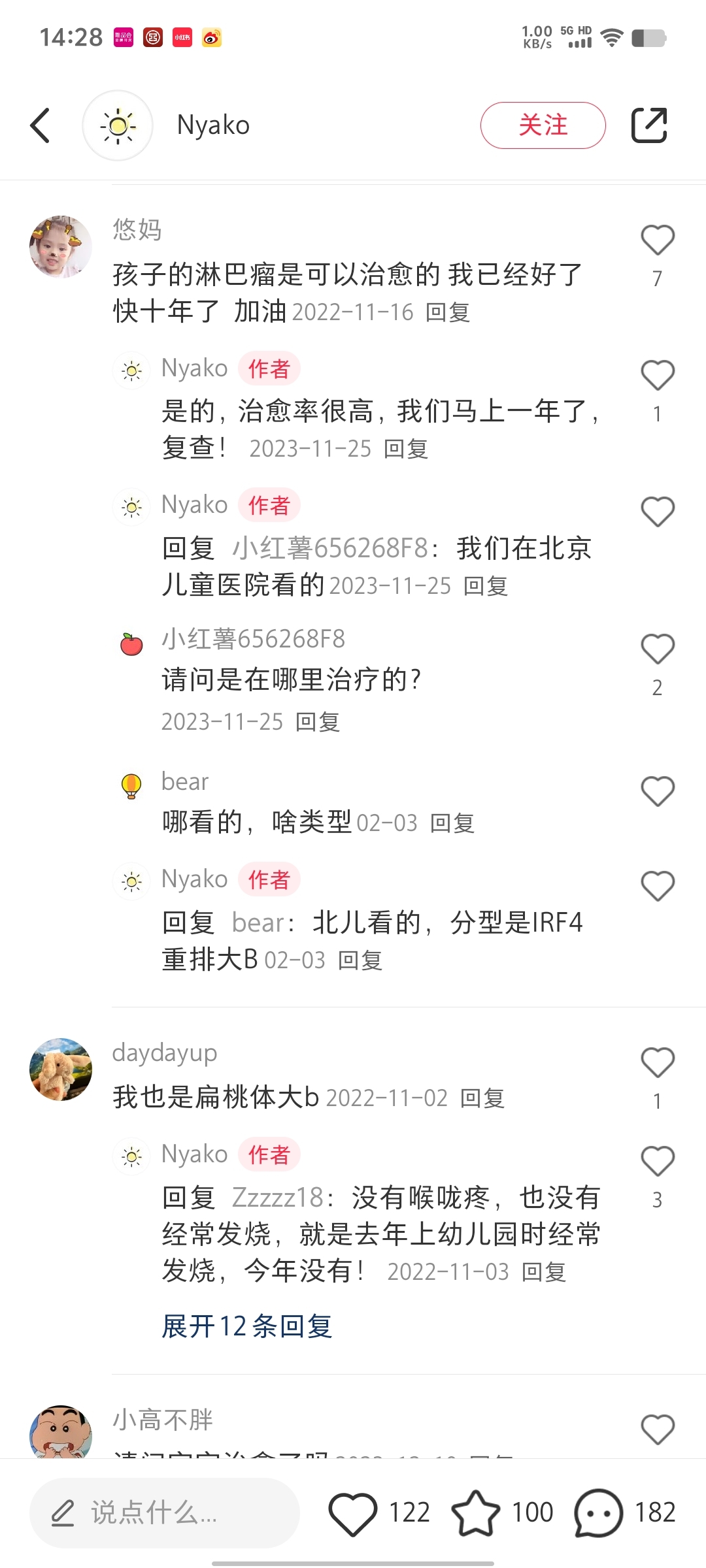
Task: Open 小红薯656268F8's mention in Nyako's reply
Action: pos(330,548)
